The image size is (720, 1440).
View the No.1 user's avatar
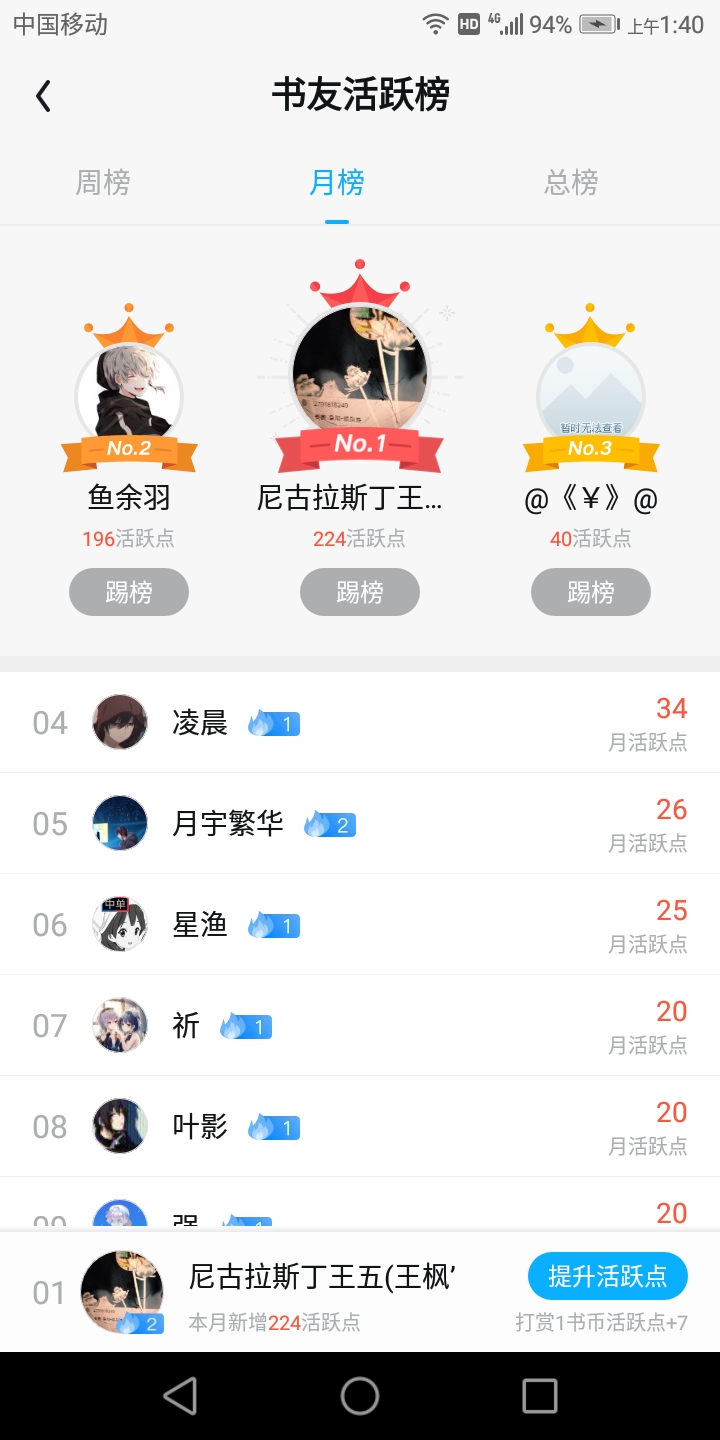tap(360, 372)
